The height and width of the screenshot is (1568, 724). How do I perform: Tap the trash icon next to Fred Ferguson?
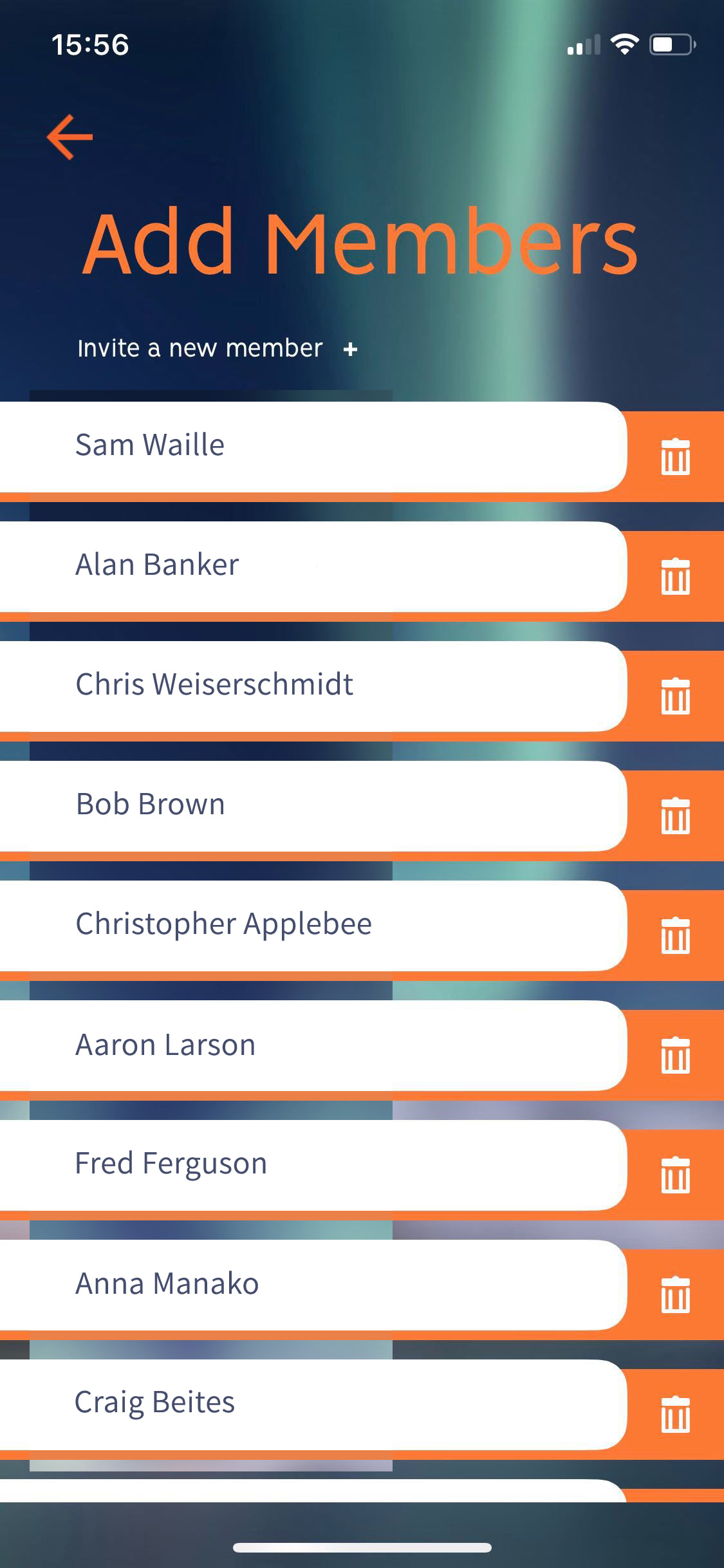(x=675, y=1175)
